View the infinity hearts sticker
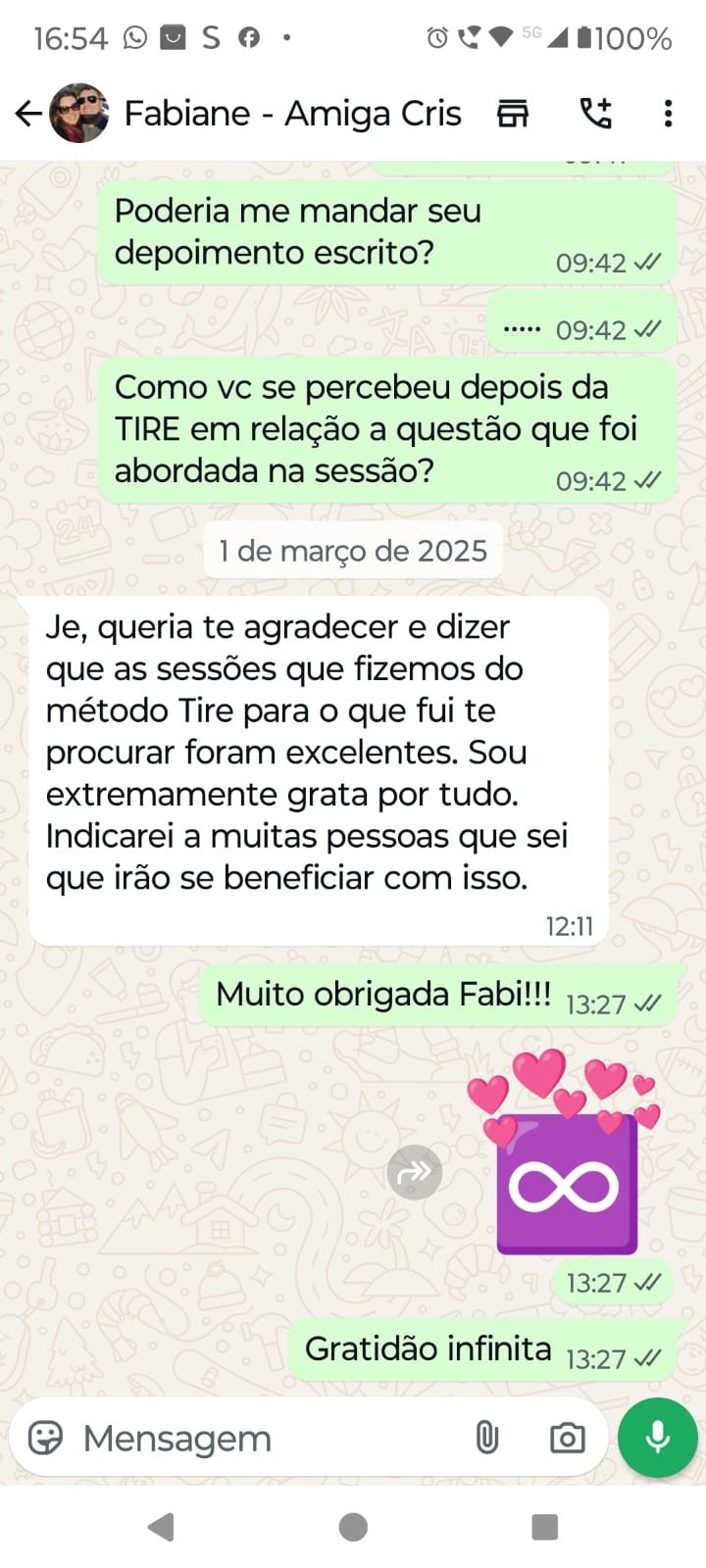706x1568 pixels. tap(566, 1156)
